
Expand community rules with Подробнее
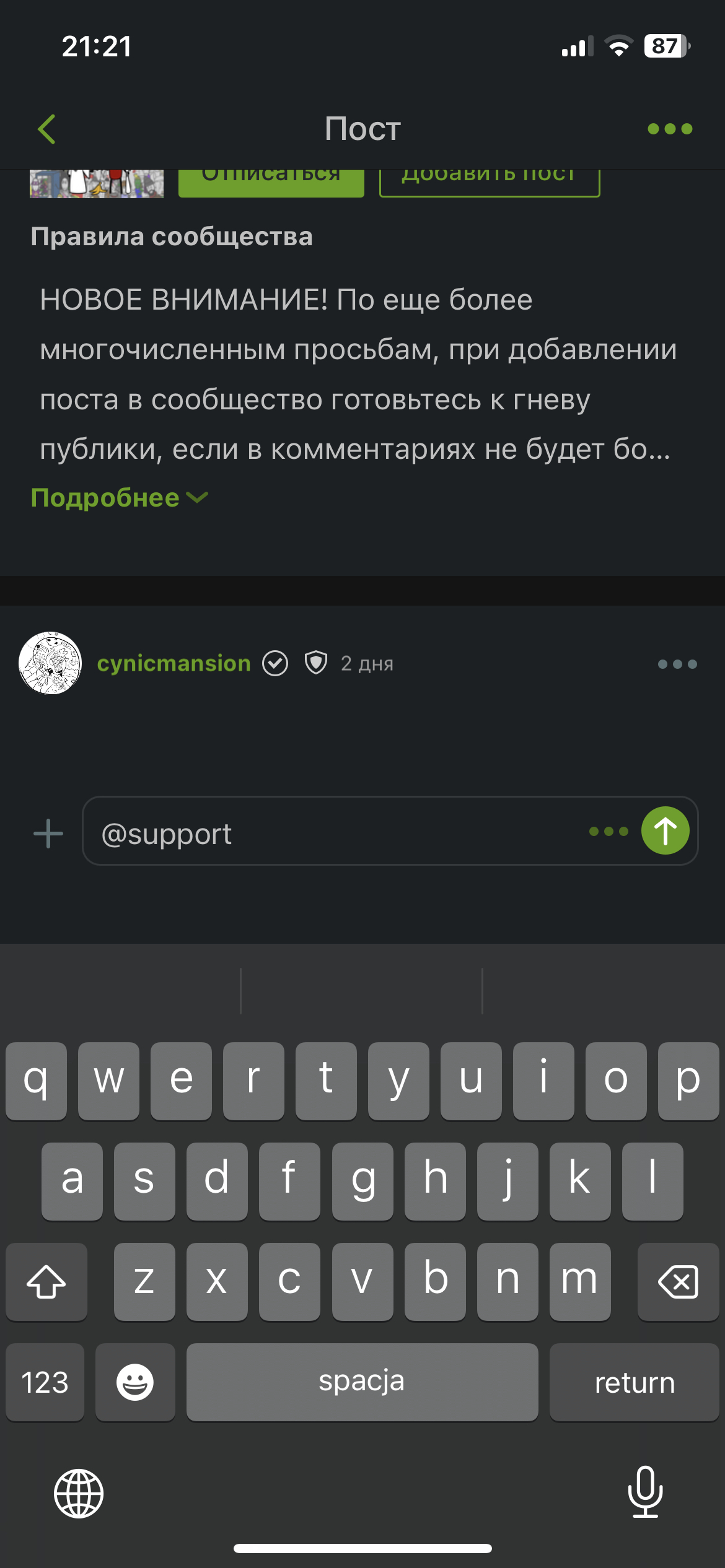click(119, 498)
